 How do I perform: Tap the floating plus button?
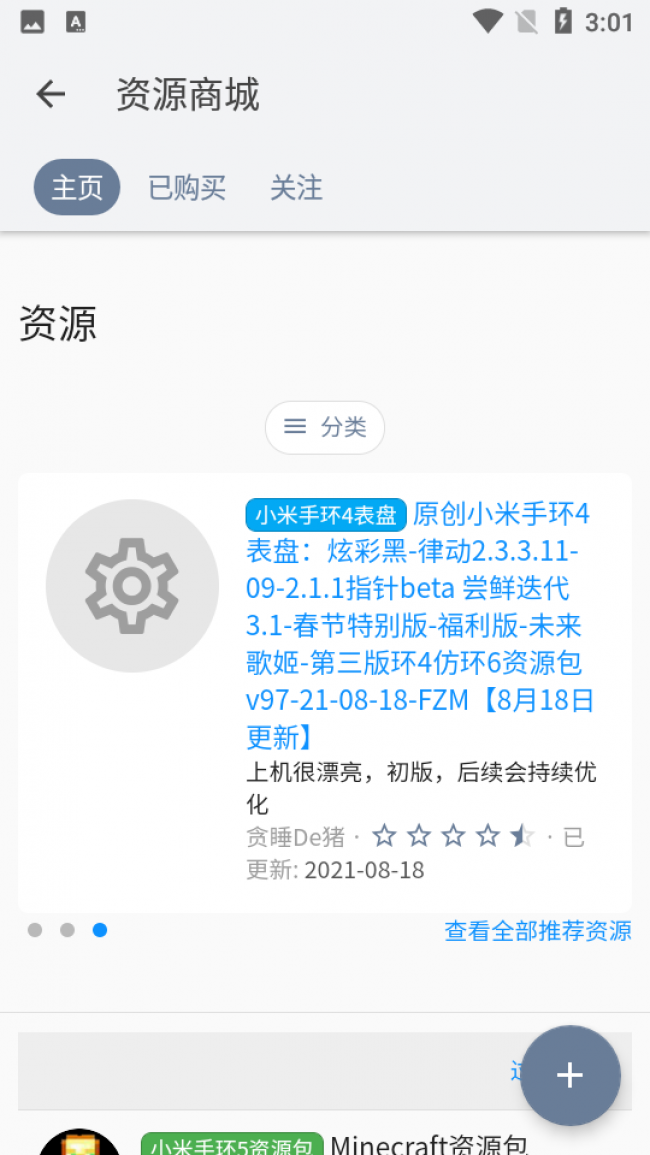click(x=570, y=1075)
